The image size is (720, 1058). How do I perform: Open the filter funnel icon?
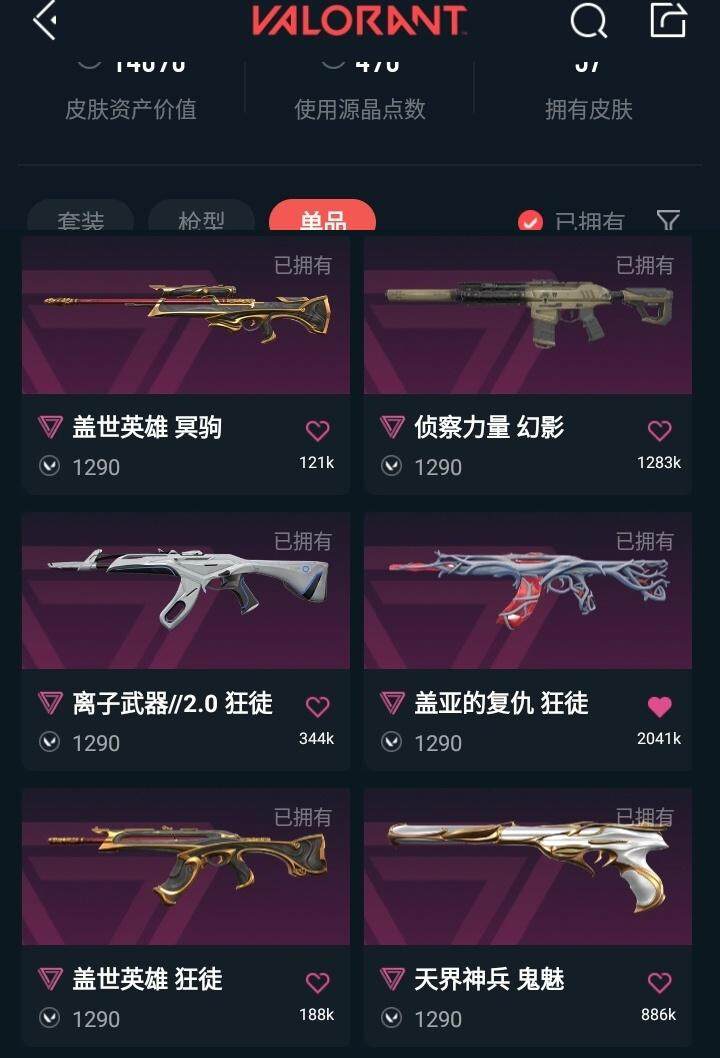click(668, 220)
